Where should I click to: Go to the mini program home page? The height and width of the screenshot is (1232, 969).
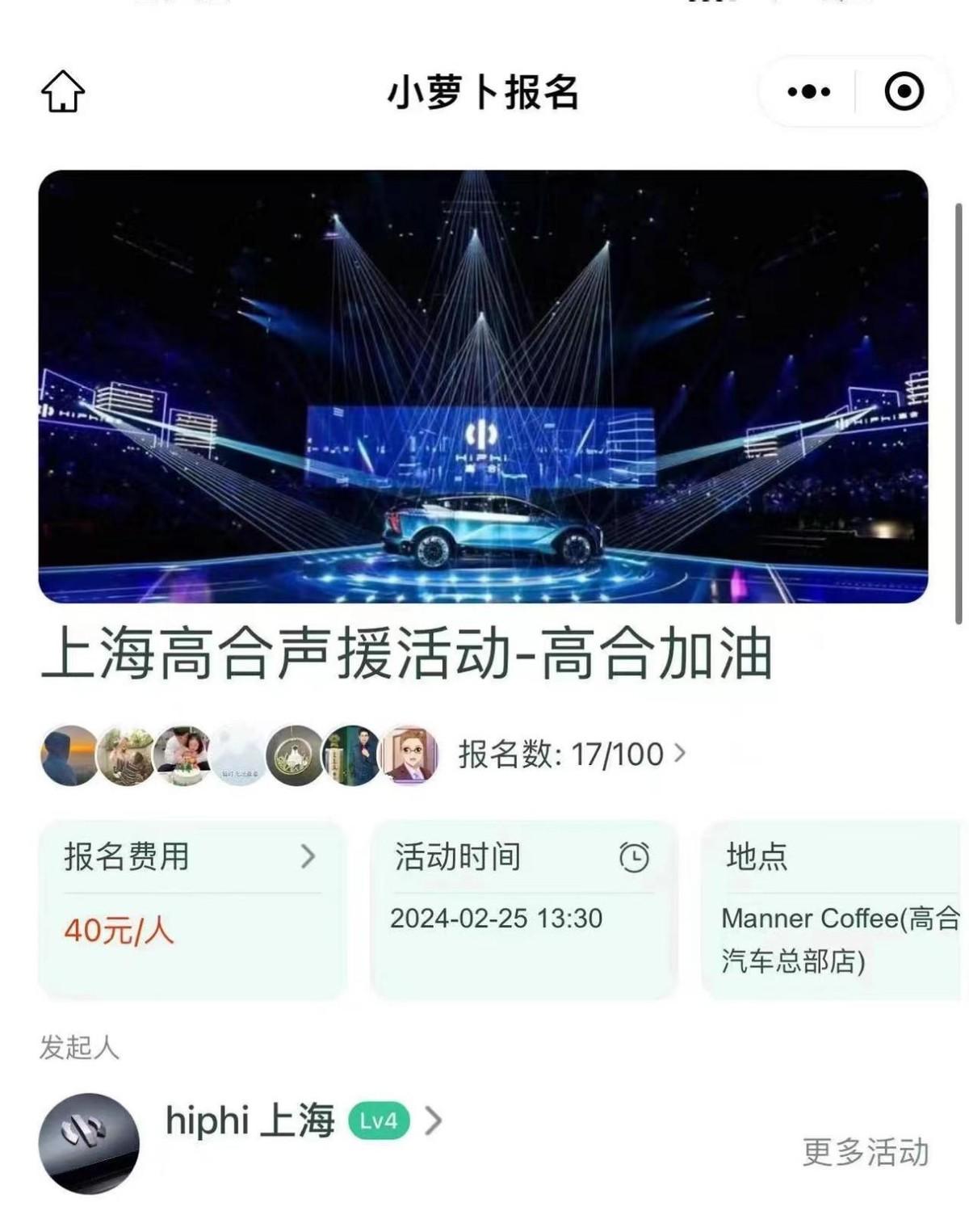pos(63,91)
